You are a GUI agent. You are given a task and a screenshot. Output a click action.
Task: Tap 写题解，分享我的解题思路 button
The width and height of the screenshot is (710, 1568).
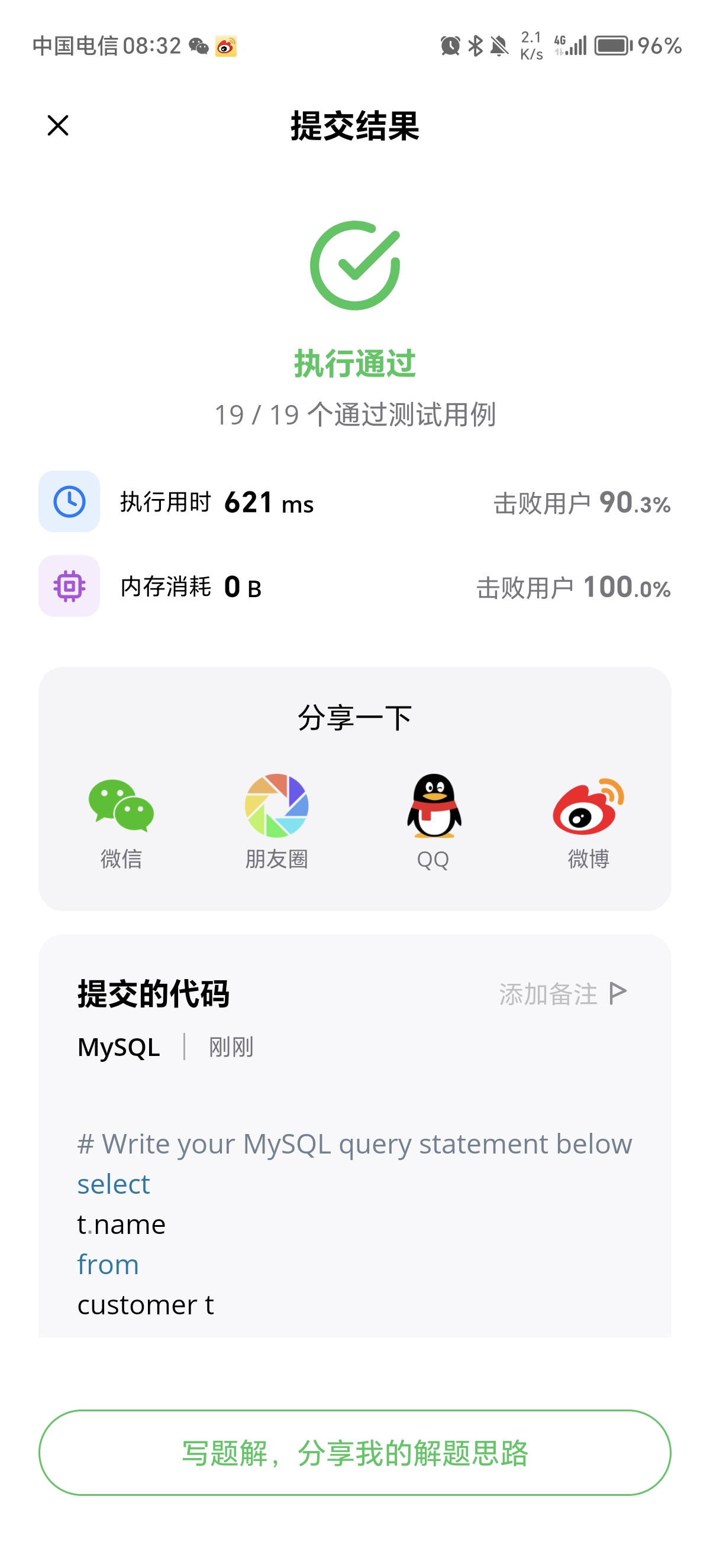[355, 1452]
